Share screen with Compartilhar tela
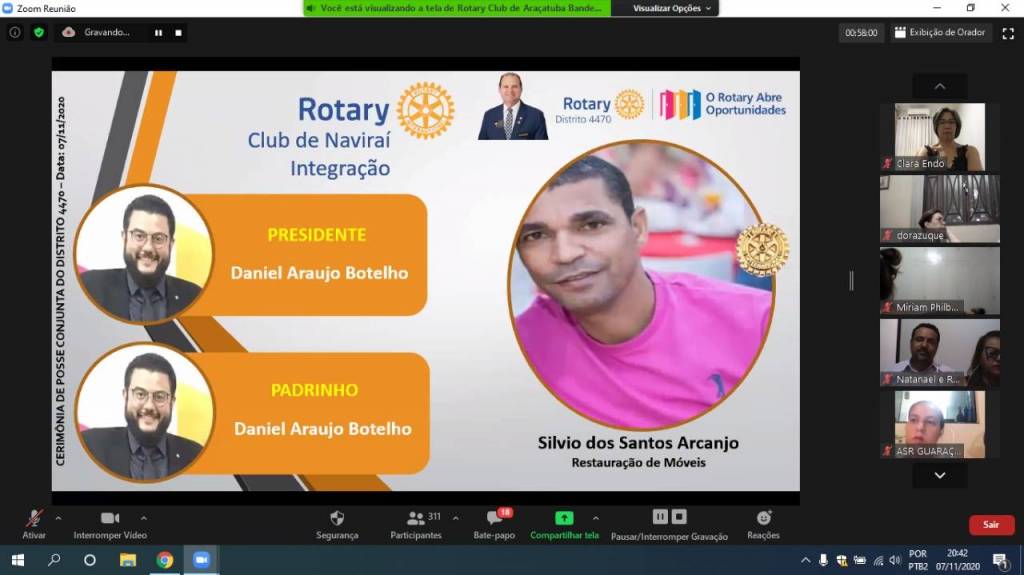 click(564, 522)
